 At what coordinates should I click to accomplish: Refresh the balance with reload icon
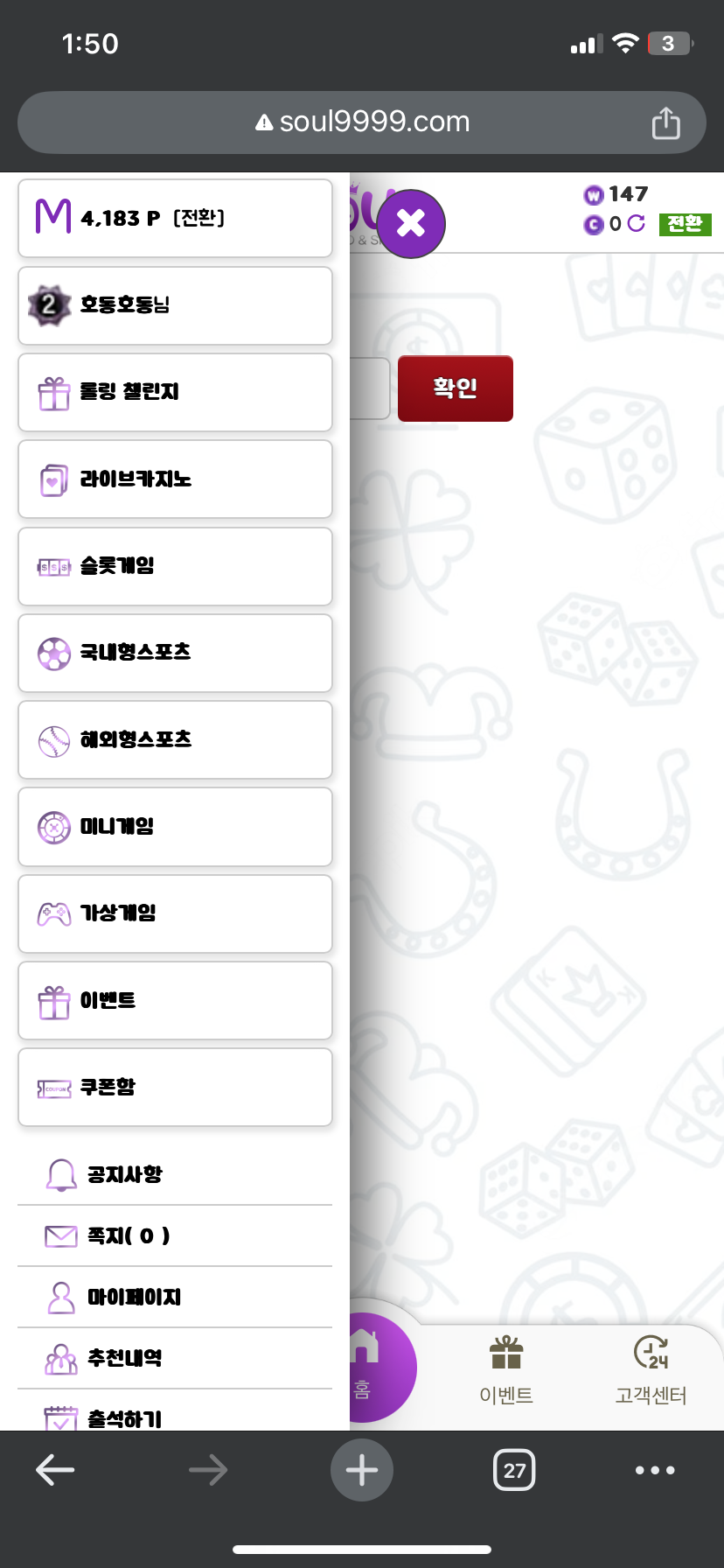tap(637, 224)
